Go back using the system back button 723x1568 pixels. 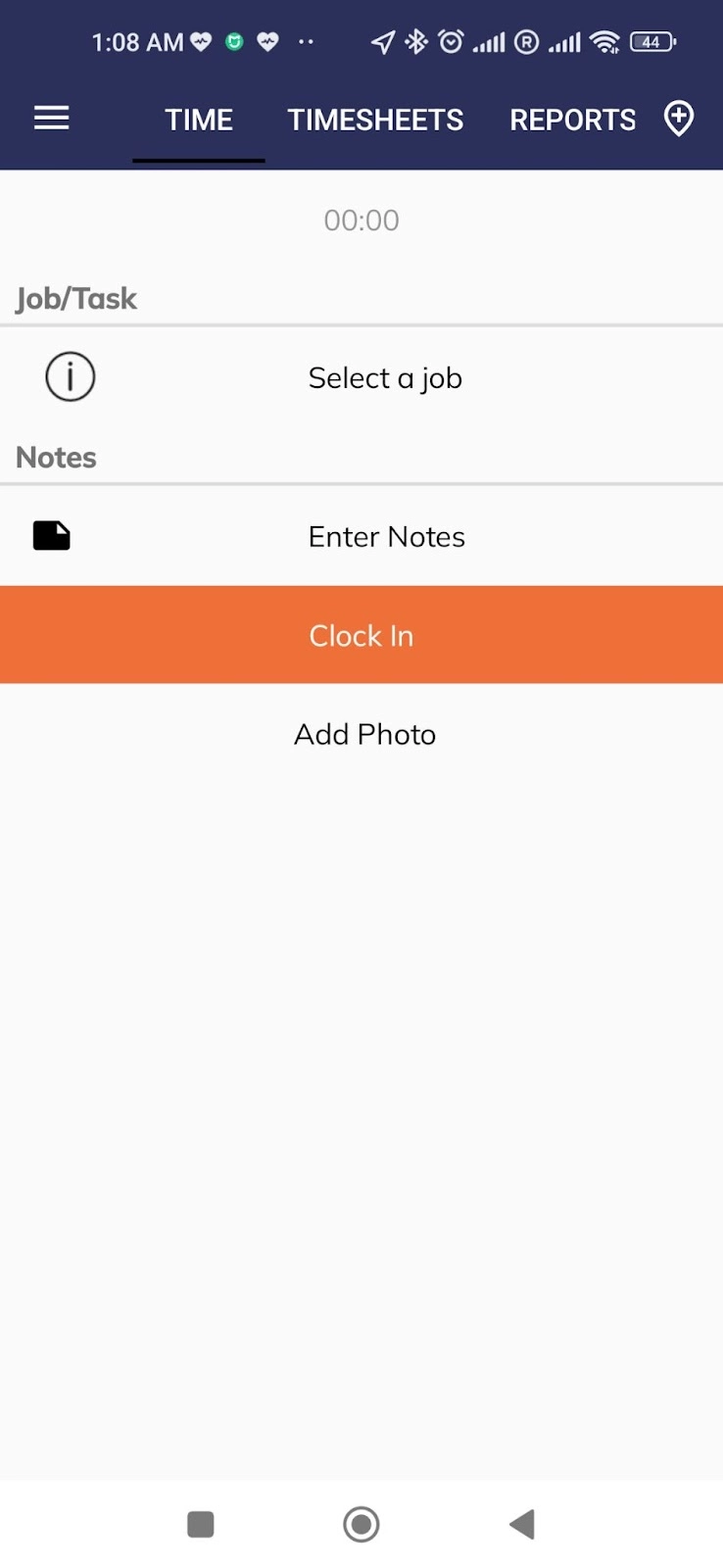coord(521,1524)
